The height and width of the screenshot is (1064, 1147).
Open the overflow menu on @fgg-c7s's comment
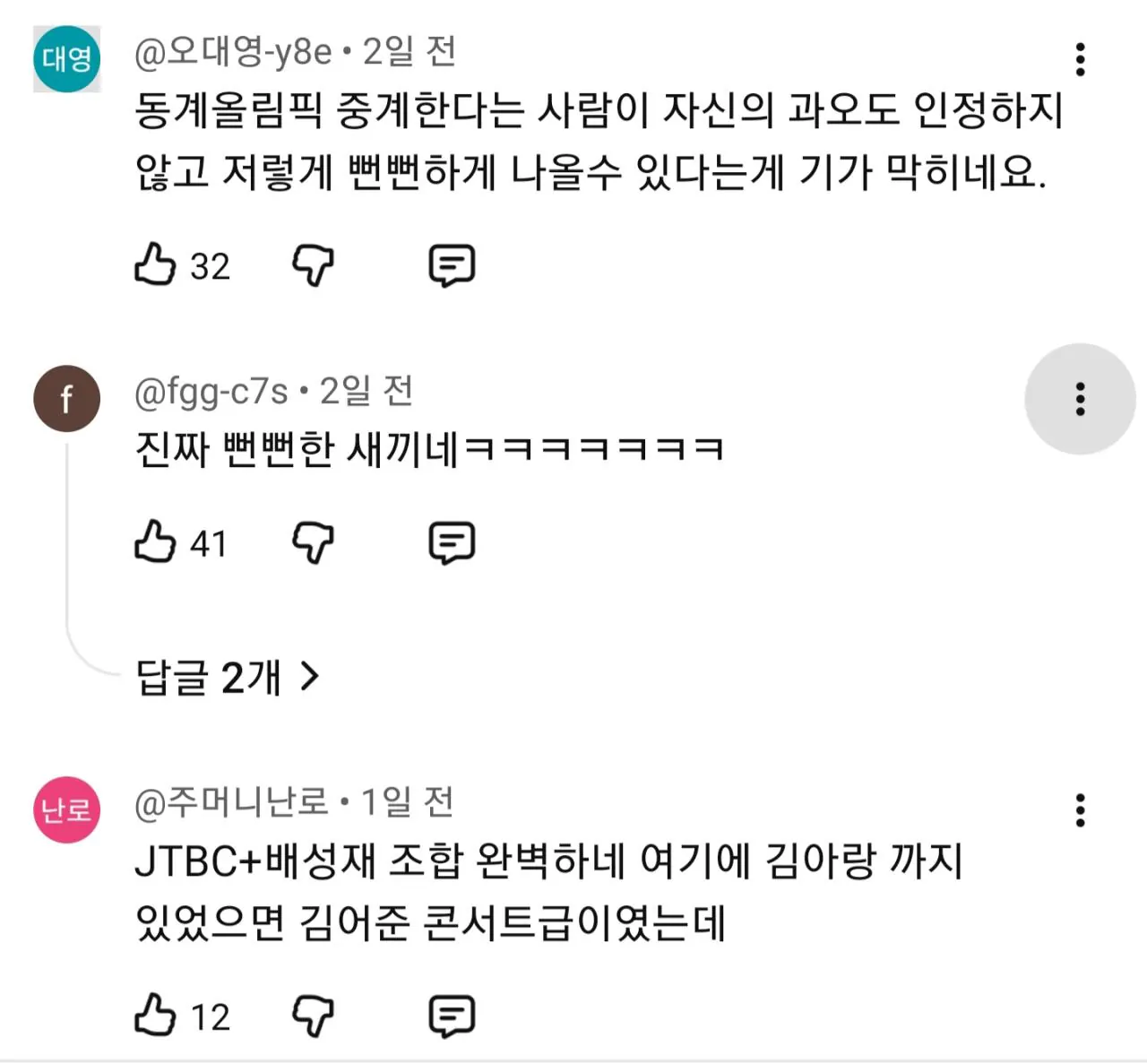[1080, 399]
